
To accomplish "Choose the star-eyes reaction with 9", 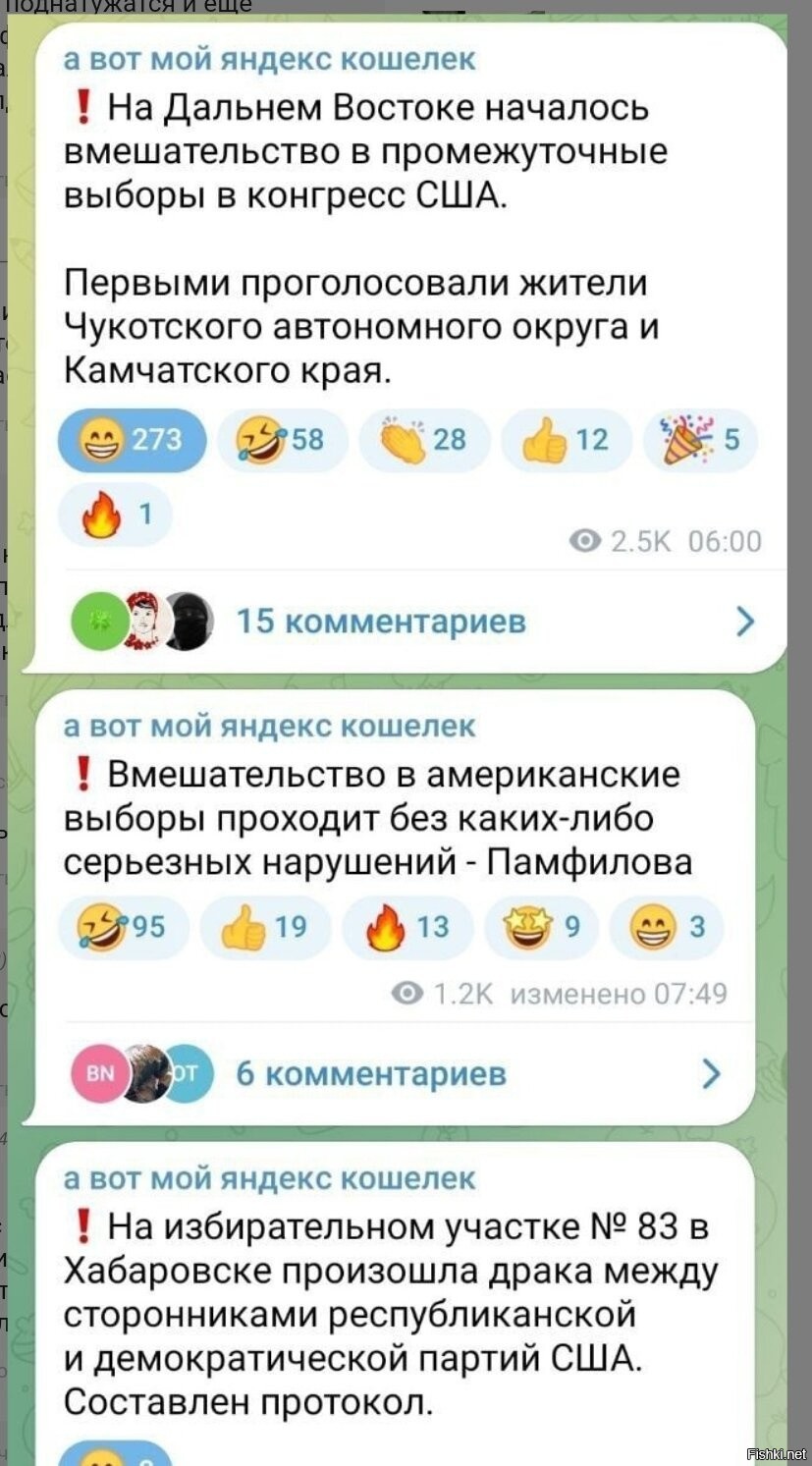I will click(x=541, y=926).
